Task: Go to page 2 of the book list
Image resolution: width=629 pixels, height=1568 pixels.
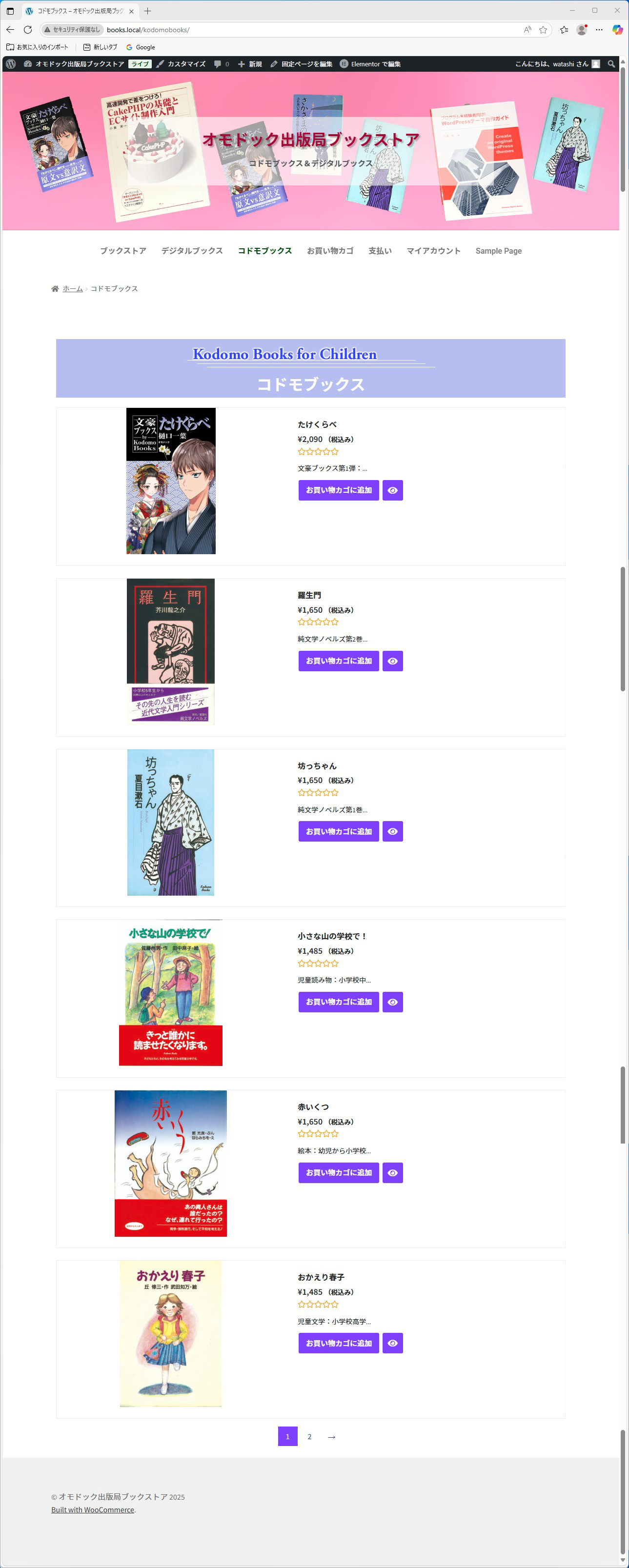Action: pyautogui.click(x=309, y=1437)
